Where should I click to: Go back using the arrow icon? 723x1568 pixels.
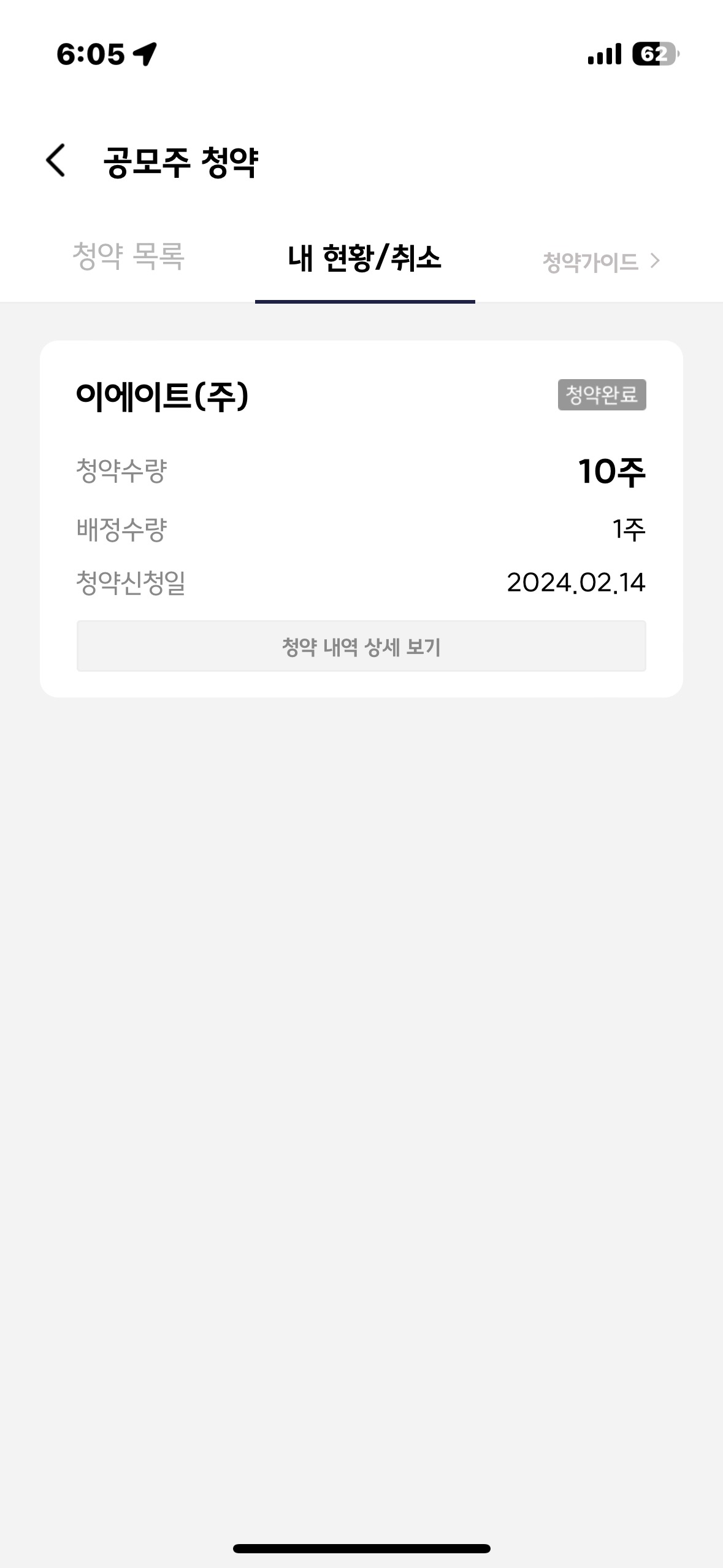[x=55, y=161]
